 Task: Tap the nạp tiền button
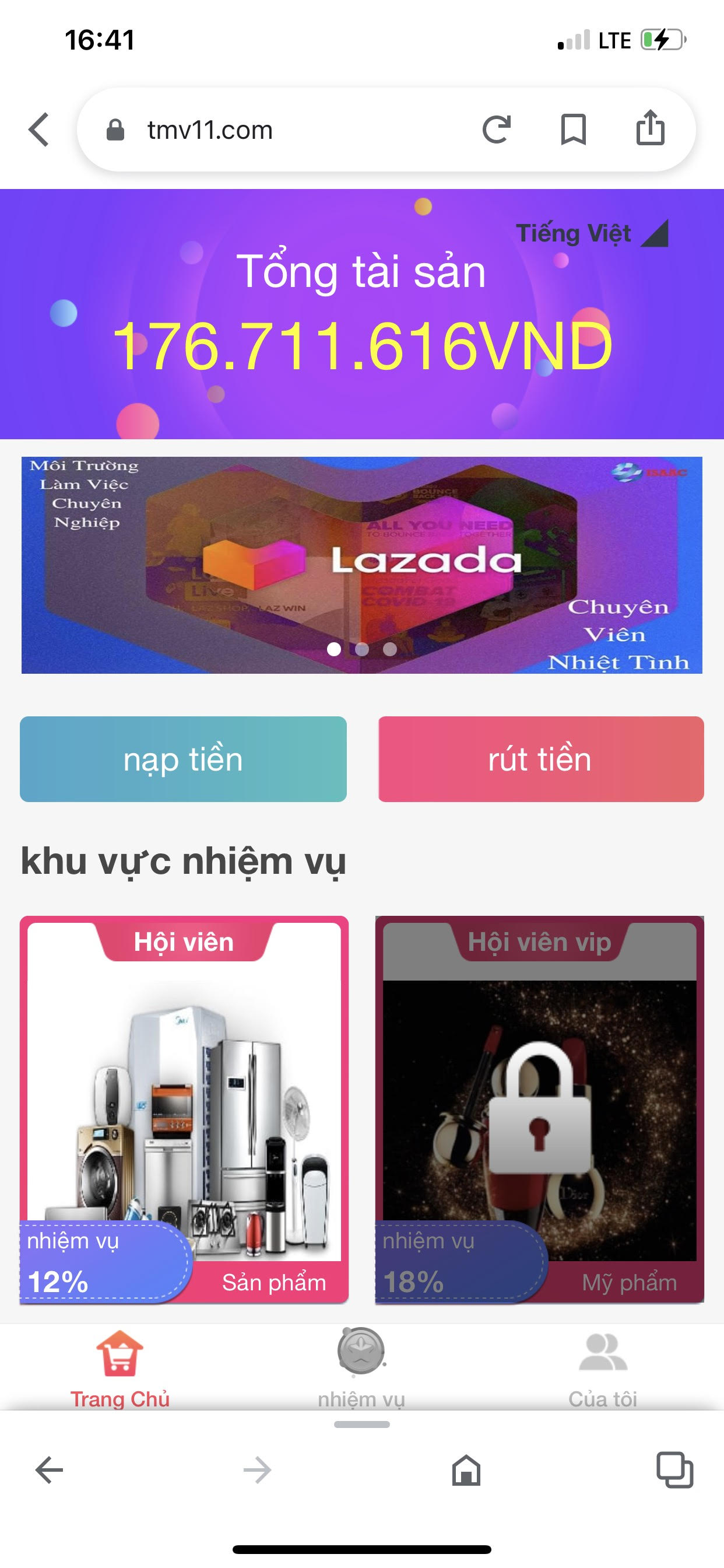pyautogui.click(x=183, y=759)
